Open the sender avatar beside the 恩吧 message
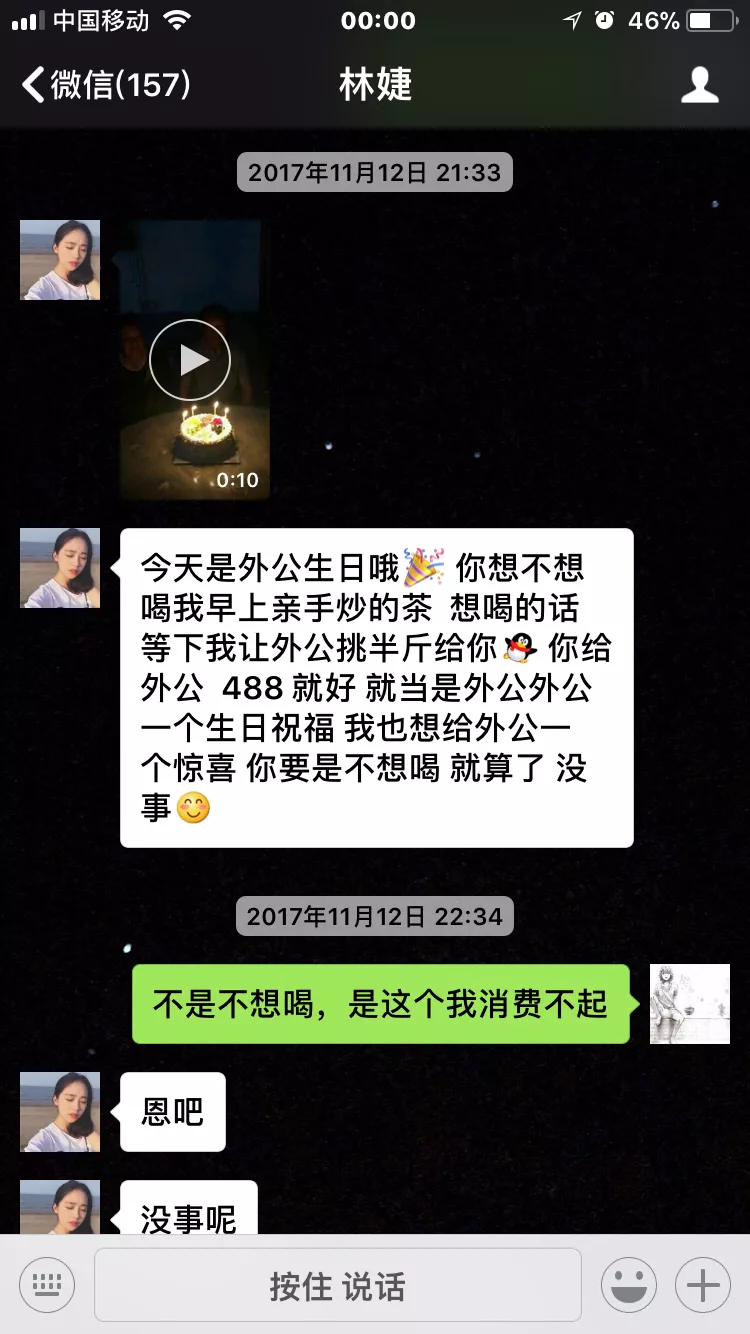Viewport: 750px width, 1334px height. 60,1112
